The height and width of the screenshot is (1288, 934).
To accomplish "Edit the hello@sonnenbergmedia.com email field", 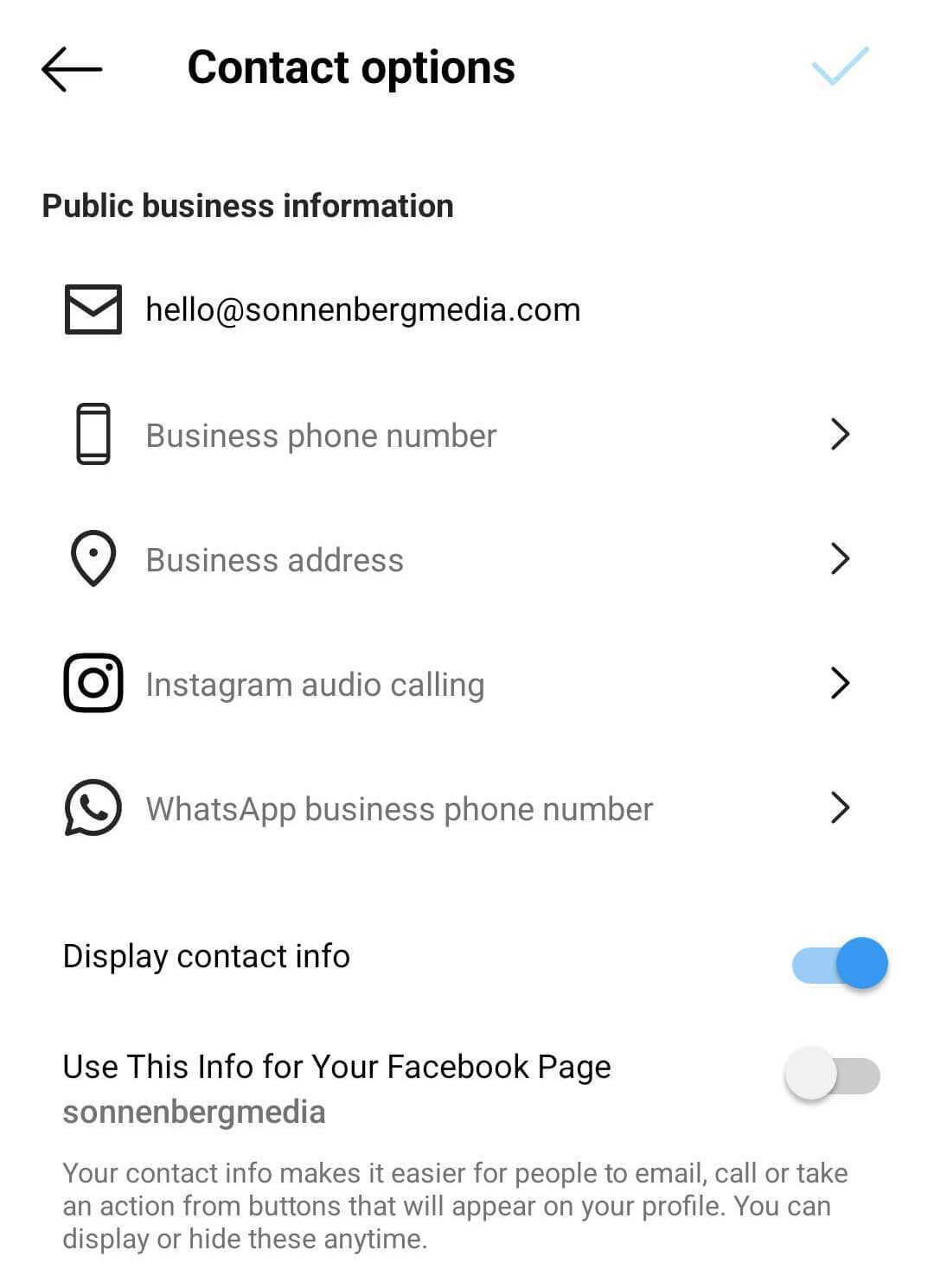I will (362, 309).
